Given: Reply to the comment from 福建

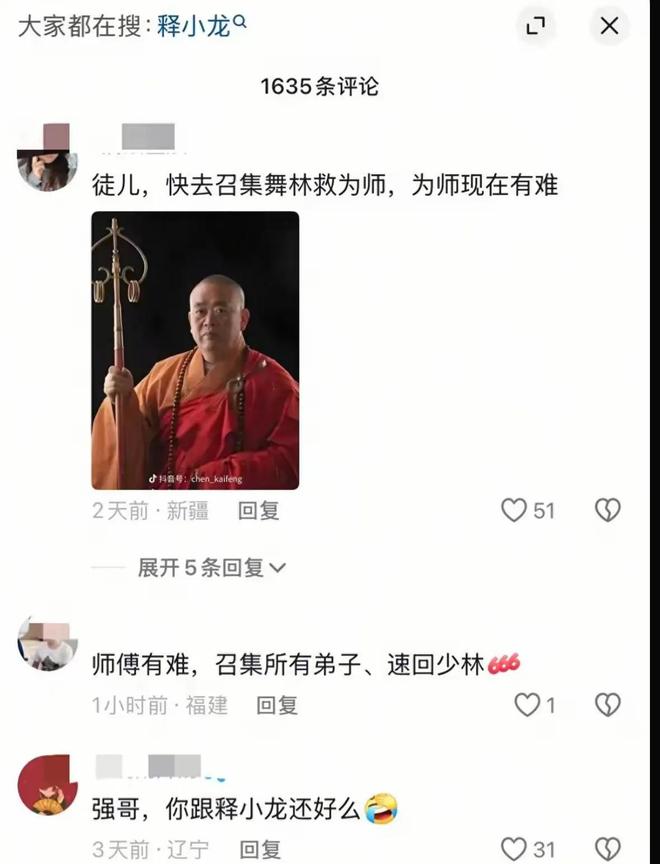Looking at the screenshot, I should [x=276, y=705].
